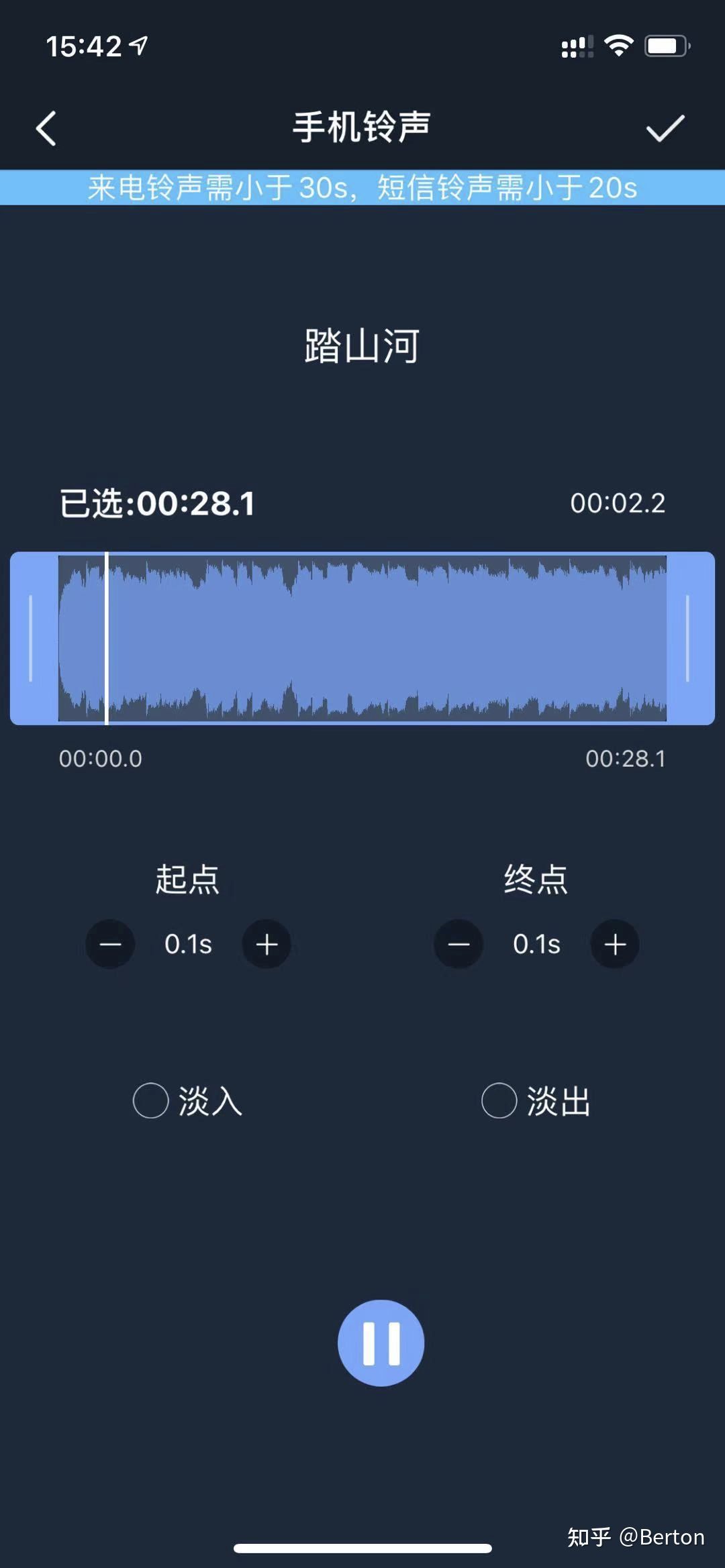
Task: Click the playhead marker in the waveform
Action: coord(107,637)
